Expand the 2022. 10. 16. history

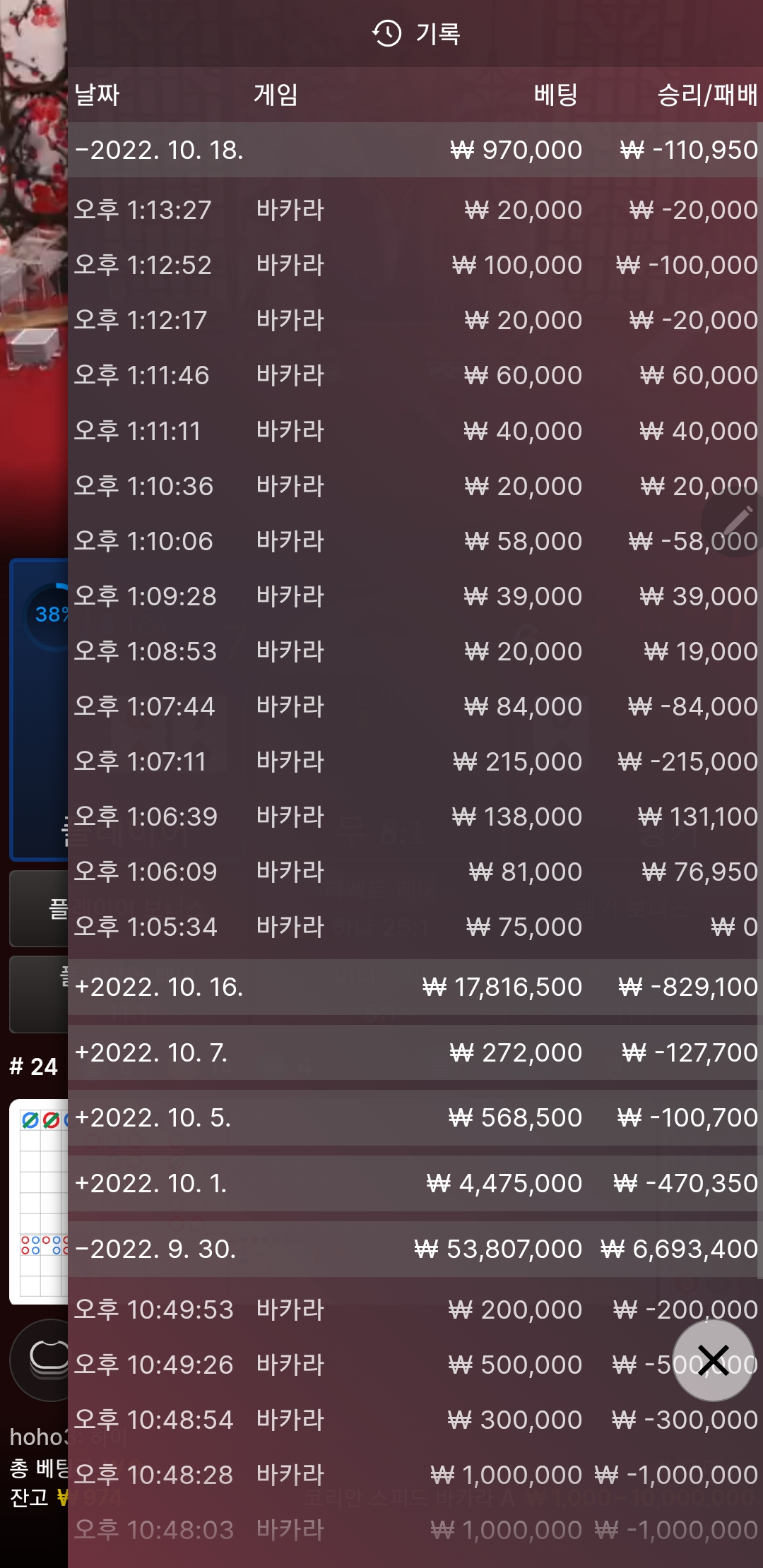coord(160,987)
